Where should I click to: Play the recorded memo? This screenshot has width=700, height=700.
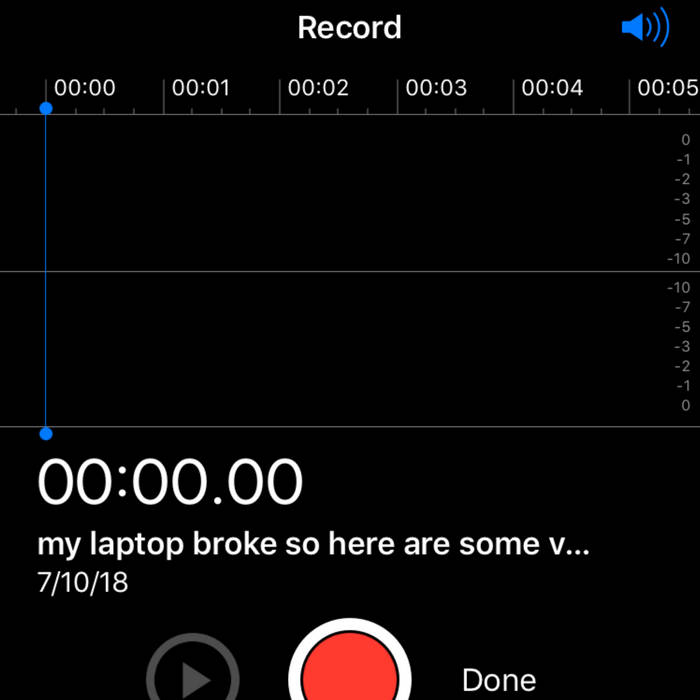pos(193,677)
